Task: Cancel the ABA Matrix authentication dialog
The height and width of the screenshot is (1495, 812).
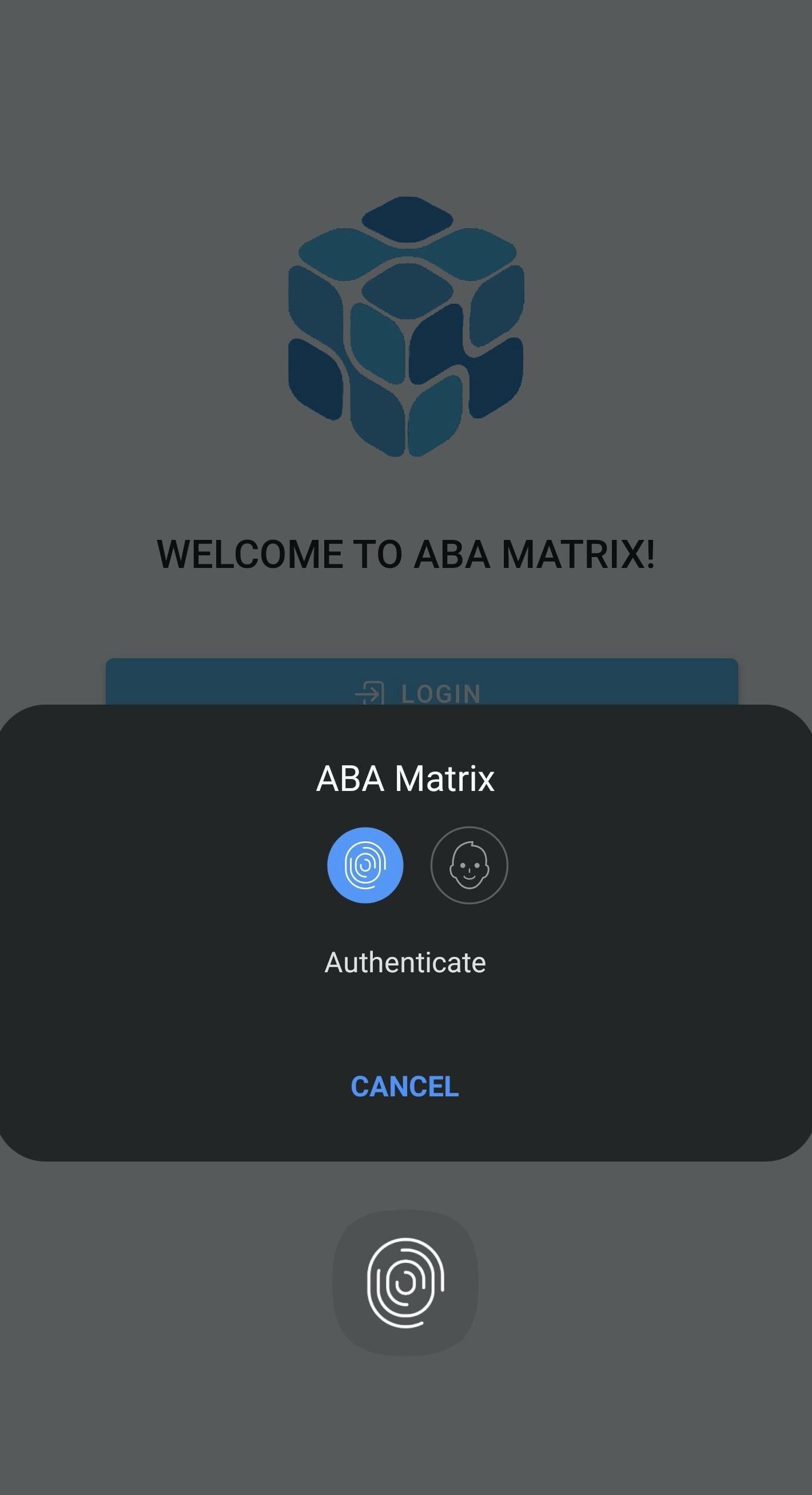Action: 404,1087
